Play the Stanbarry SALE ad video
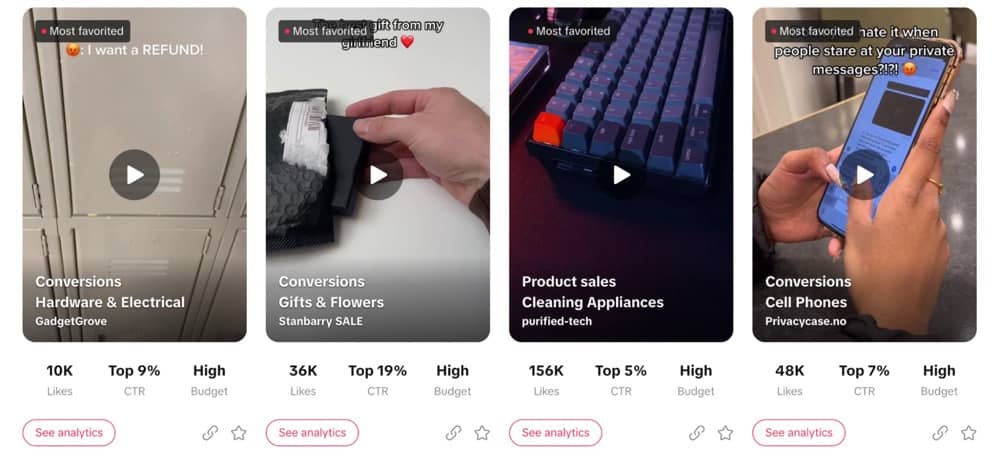 tap(378, 175)
